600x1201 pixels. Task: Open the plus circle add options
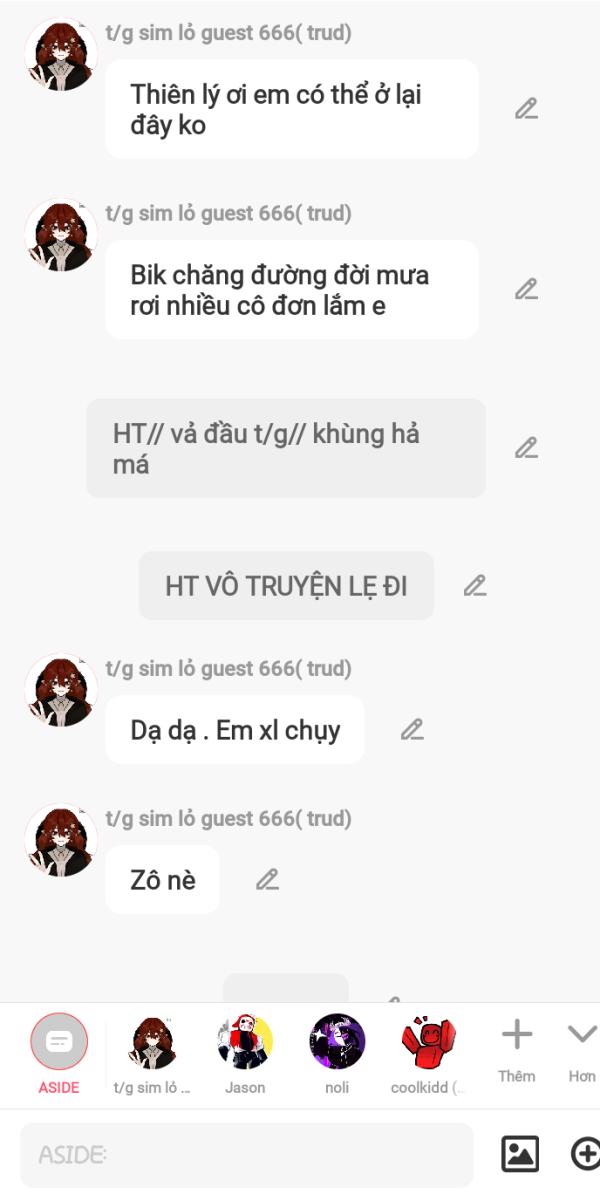[586, 1154]
